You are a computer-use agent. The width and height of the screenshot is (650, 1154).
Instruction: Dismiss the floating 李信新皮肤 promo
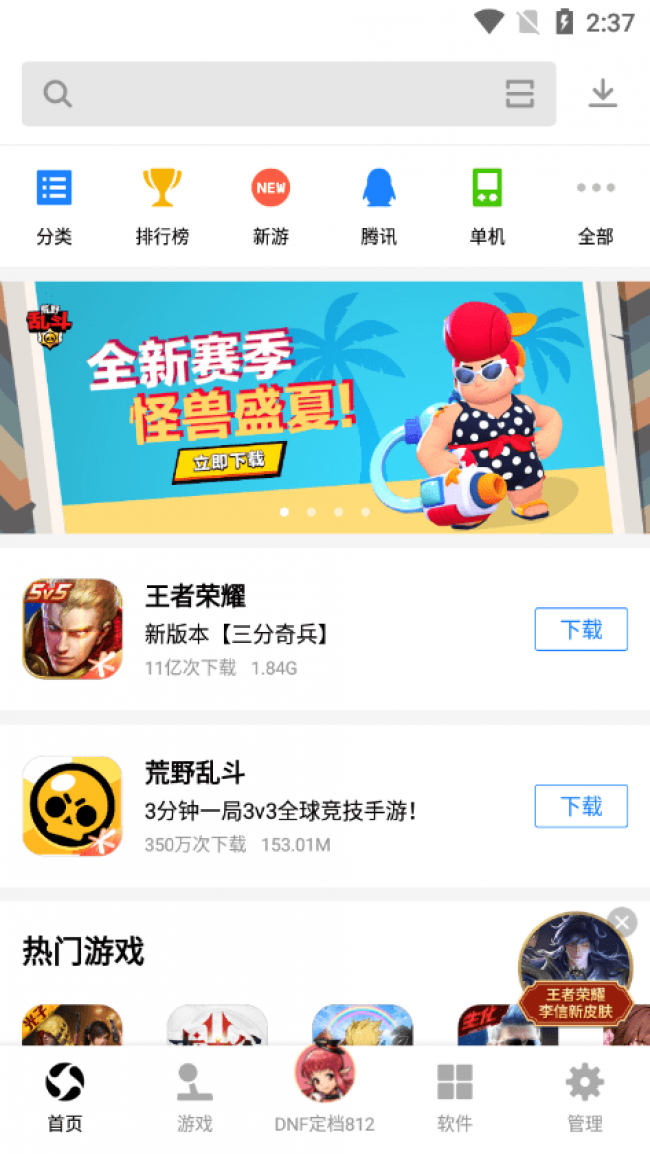(622, 922)
